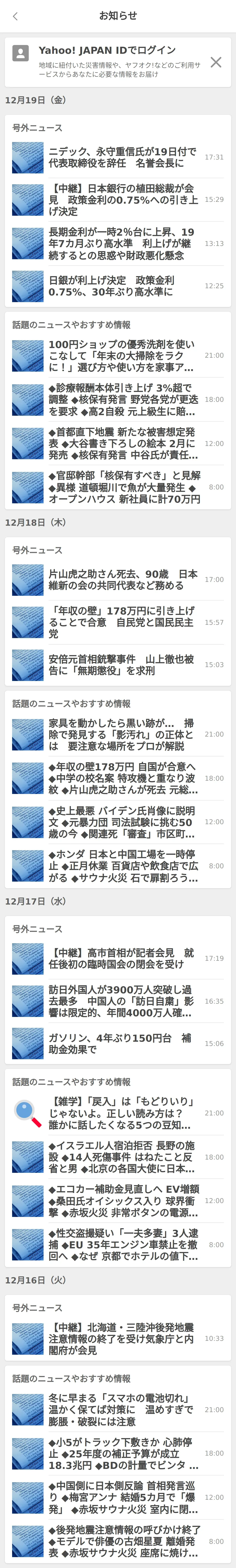Open 訪日外国人が3900万人突破 article
Screen dimensions: 236x1568
(x=122, y=1001)
